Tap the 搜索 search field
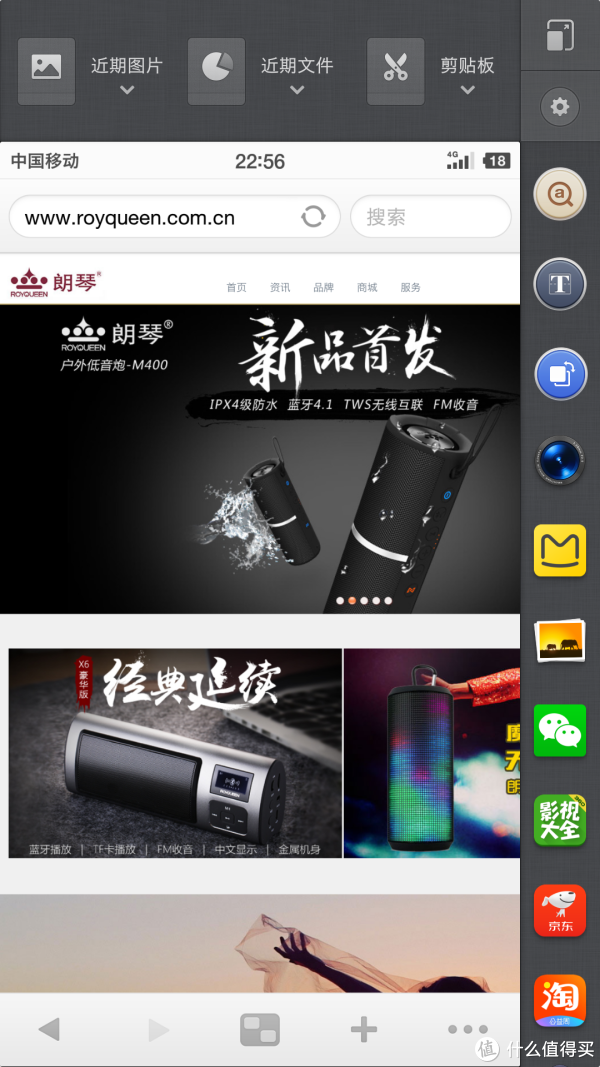600x1067 pixels. tap(430, 217)
